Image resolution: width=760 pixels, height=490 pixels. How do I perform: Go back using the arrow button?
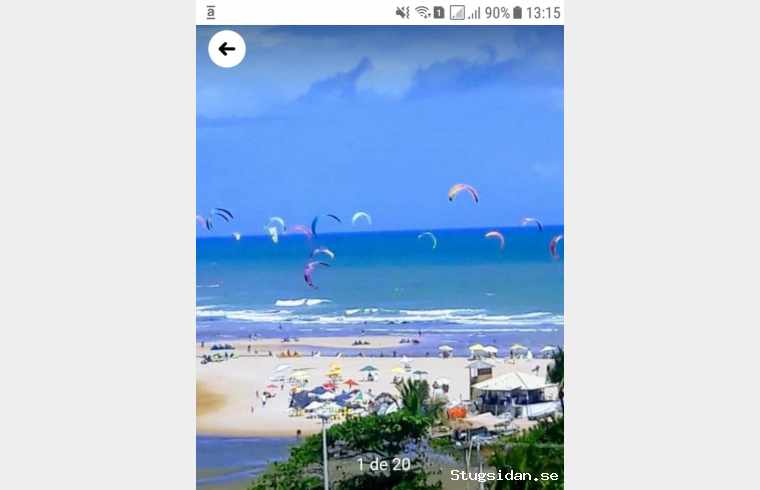tap(227, 49)
